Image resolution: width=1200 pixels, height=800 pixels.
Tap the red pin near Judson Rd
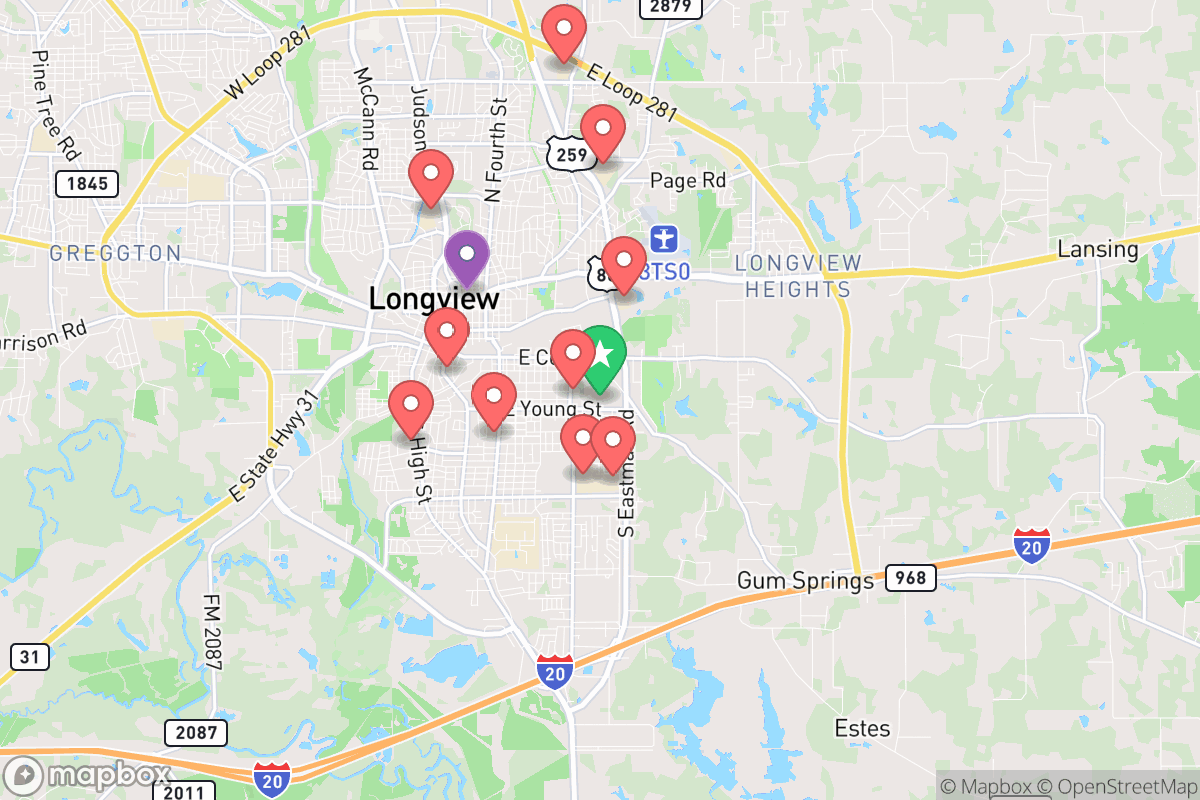pyautogui.click(x=431, y=173)
